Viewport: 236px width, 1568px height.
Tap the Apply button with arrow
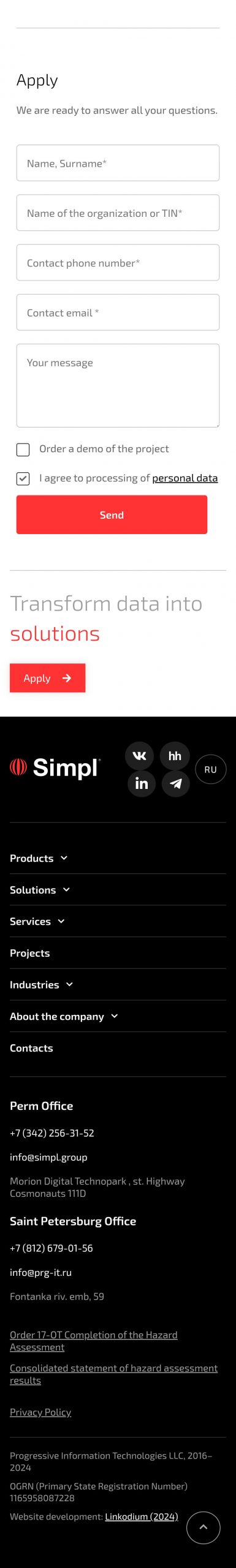[47, 678]
